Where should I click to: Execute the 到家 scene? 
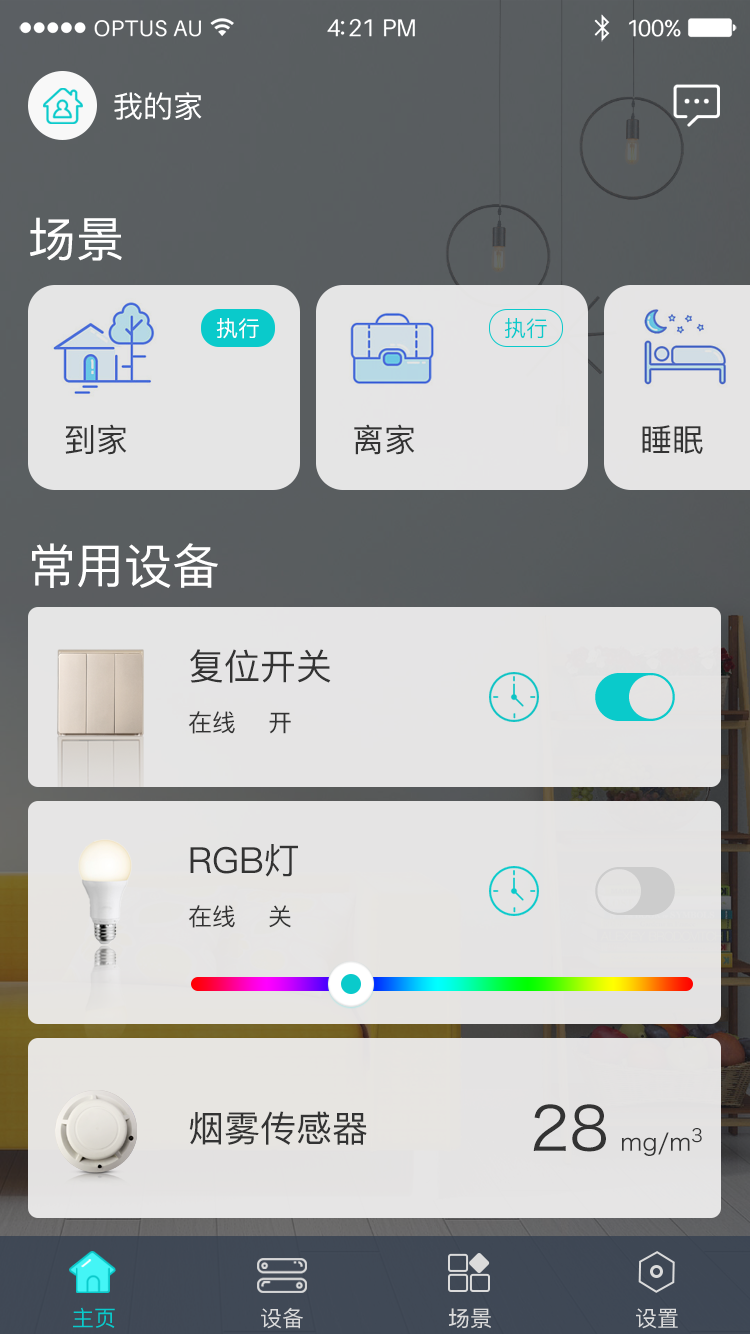click(x=237, y=328)
